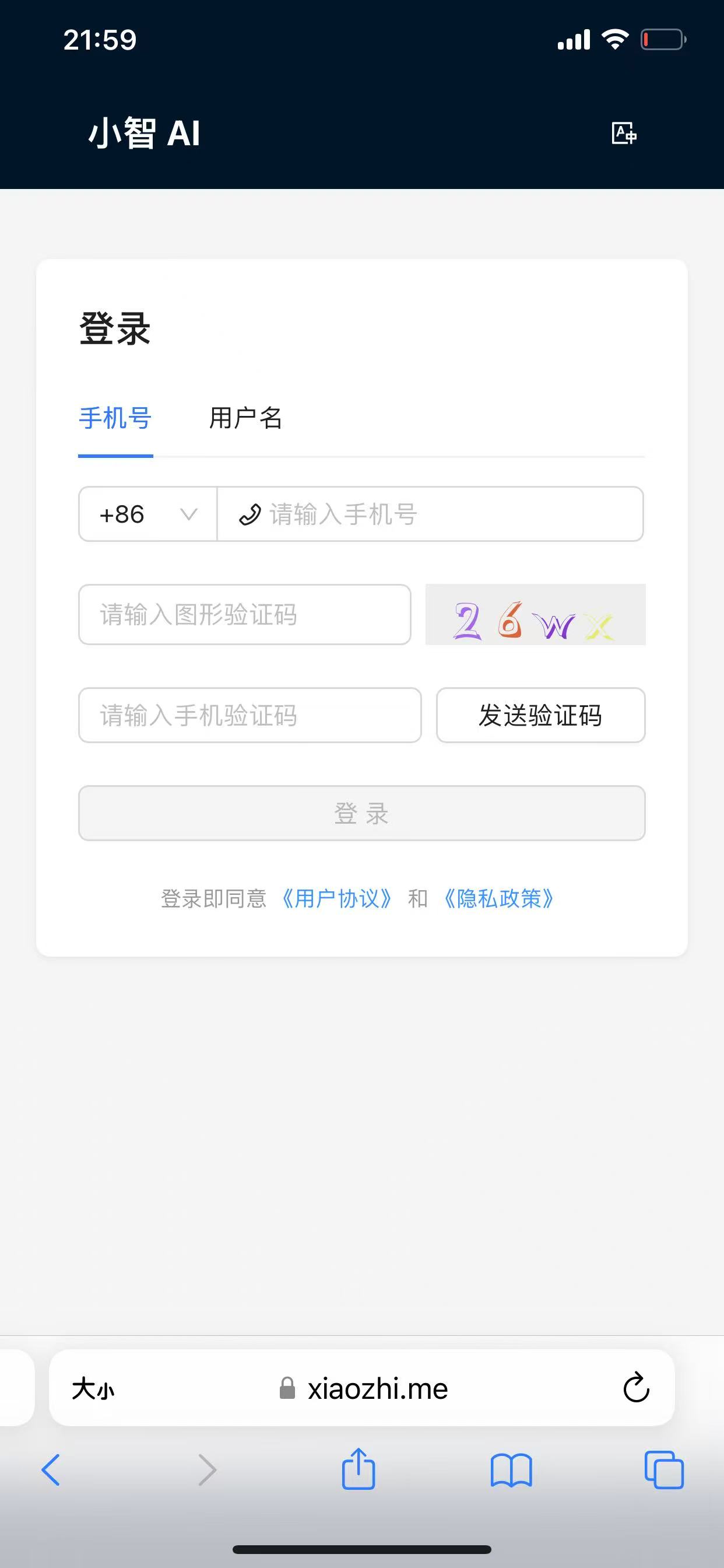Open the 大小 text size menu
This screenshot has width=724, height=1568.
pos(93,1389)
